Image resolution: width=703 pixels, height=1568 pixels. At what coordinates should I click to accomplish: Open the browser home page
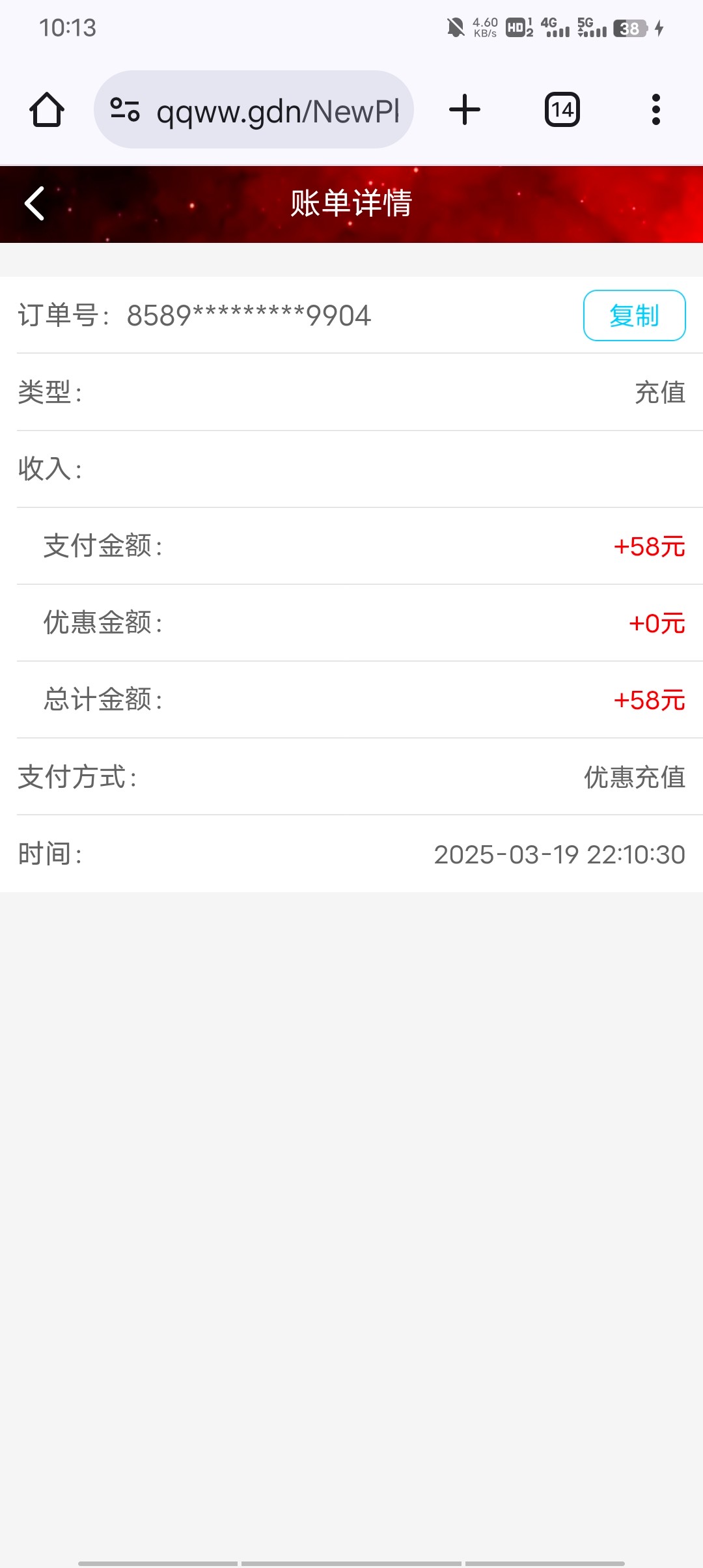click(47, 109)
